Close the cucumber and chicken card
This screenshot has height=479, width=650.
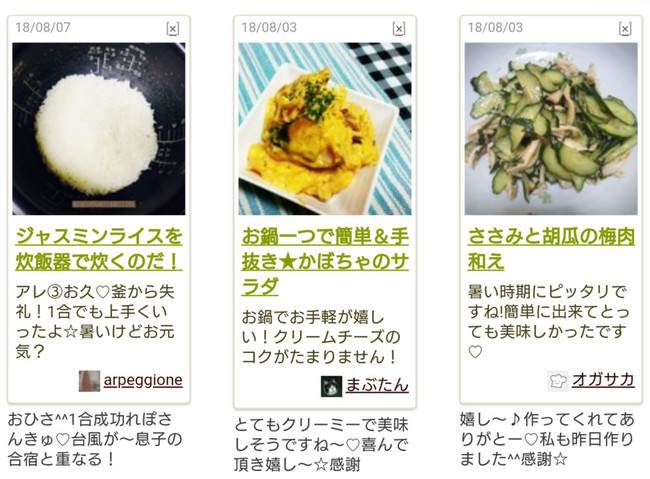pyautogui.click(x=625, y=29)
